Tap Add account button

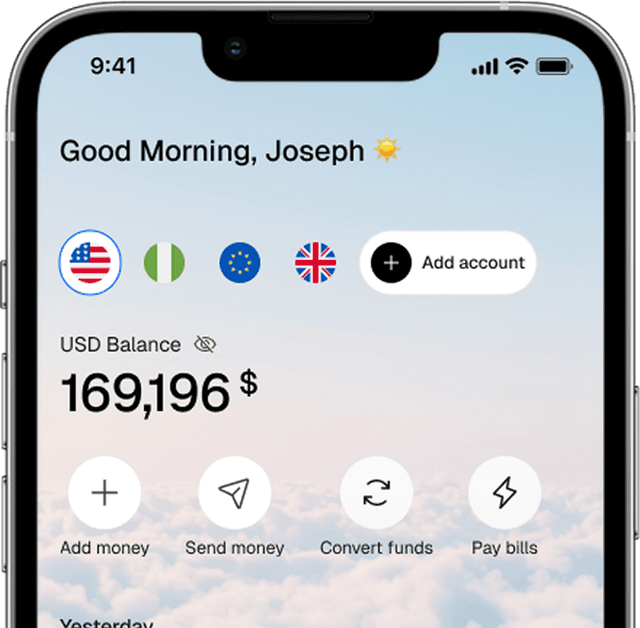tap(448, 263)
